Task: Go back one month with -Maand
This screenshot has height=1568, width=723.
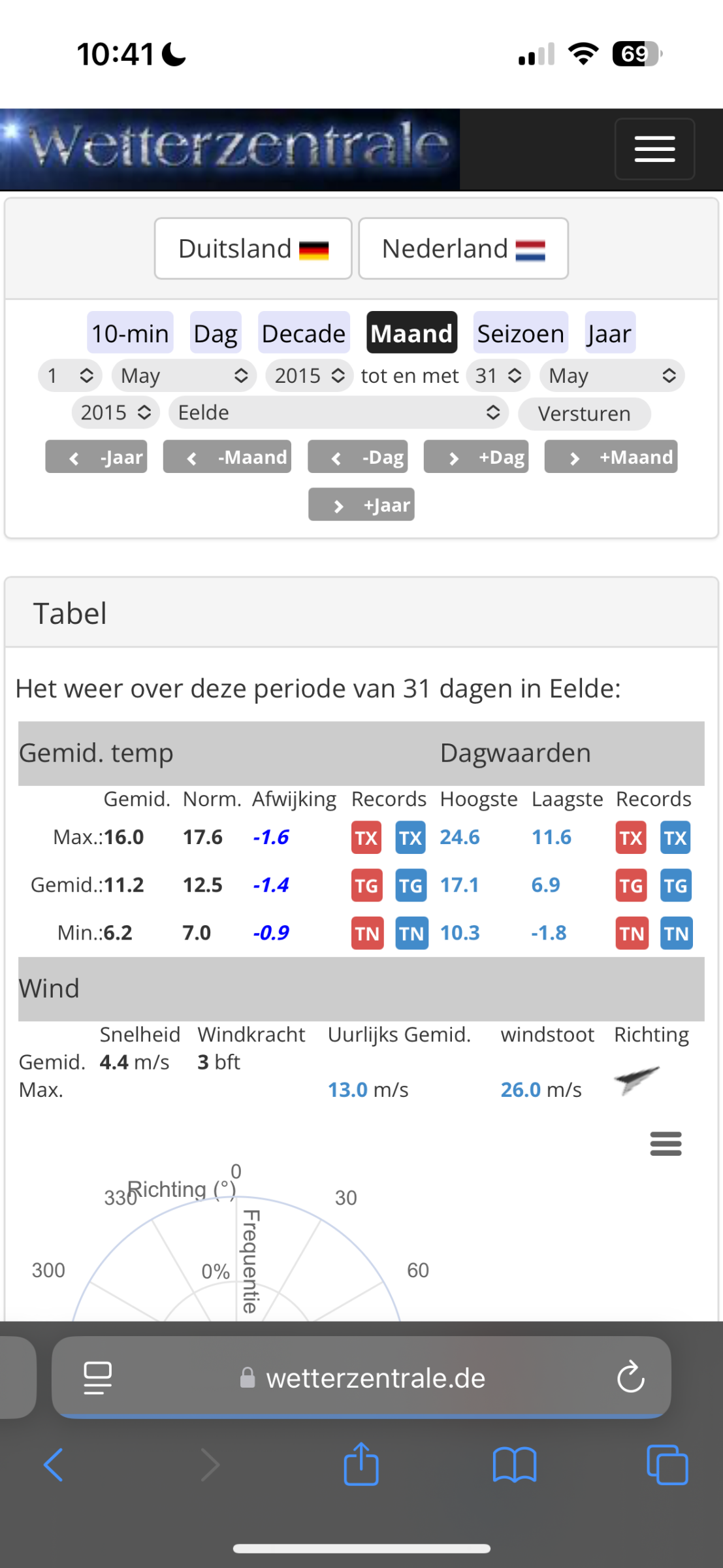Action: (227, 457)
